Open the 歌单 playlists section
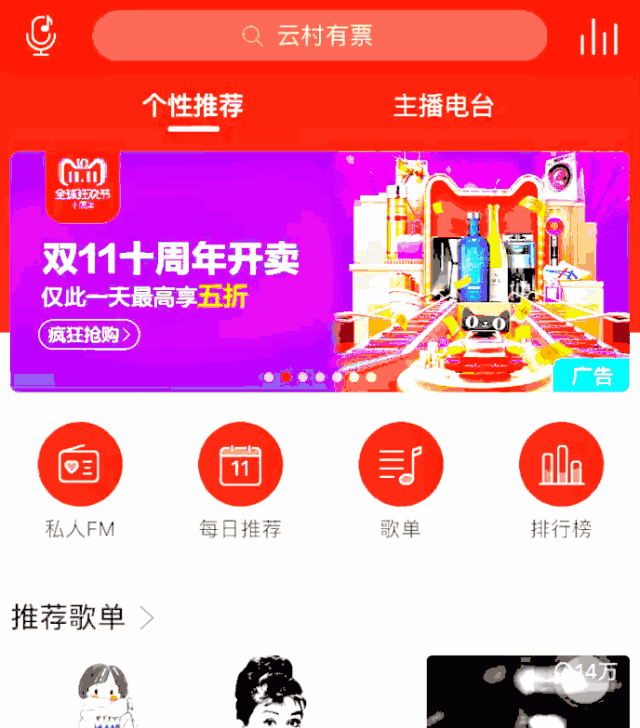The image size is (640, 728). [x=400, y=467]
